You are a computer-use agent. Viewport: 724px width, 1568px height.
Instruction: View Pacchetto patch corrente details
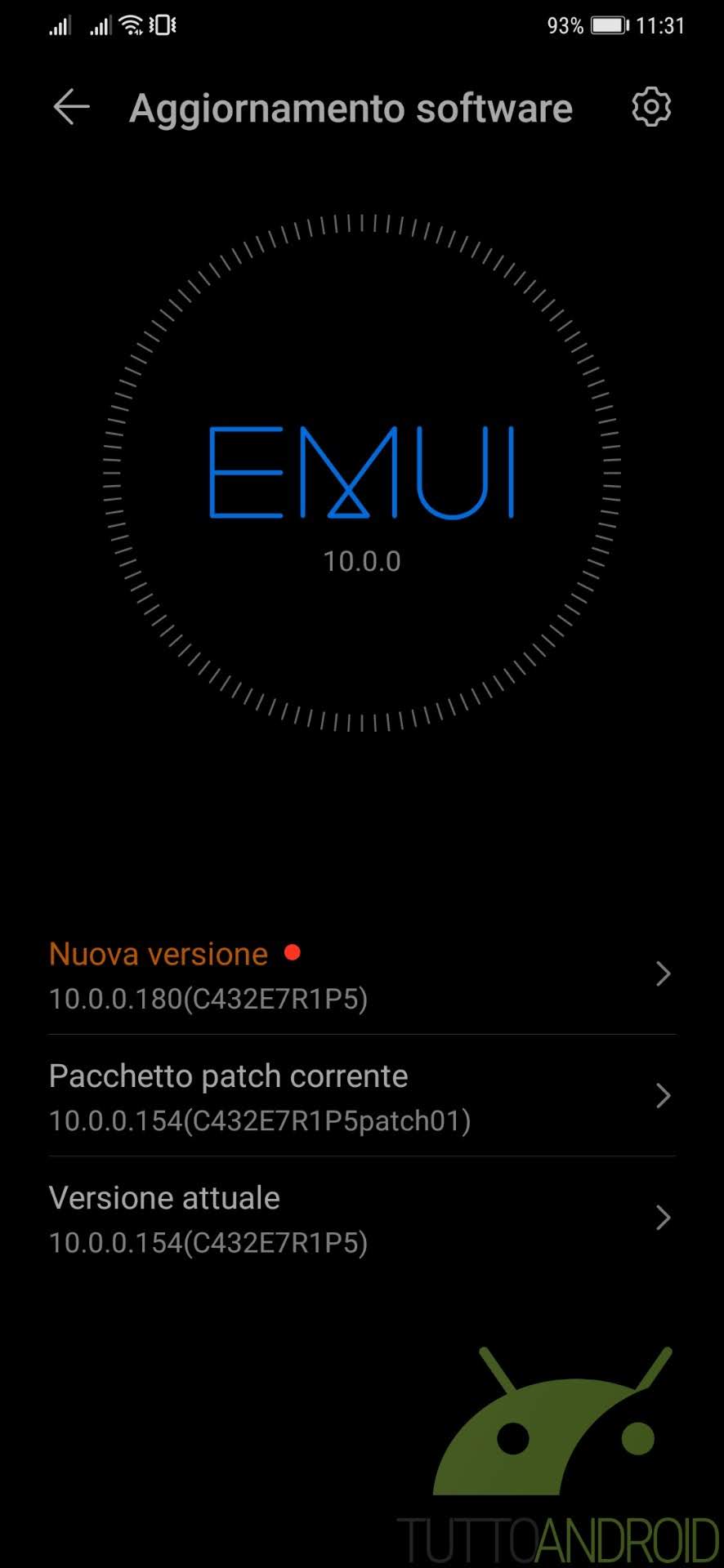pos(362,1096)
